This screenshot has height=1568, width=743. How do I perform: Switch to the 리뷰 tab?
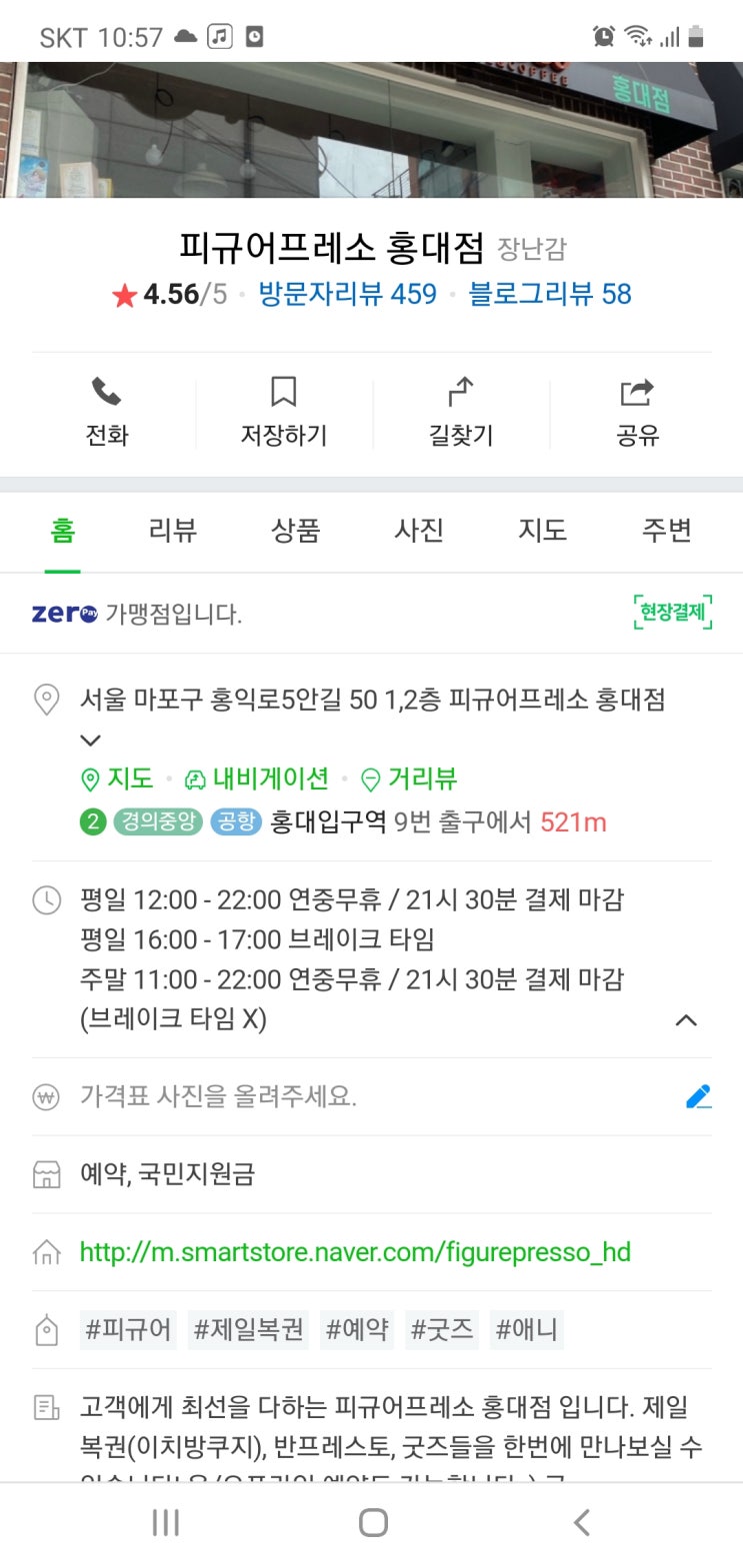tap(172, 530)
